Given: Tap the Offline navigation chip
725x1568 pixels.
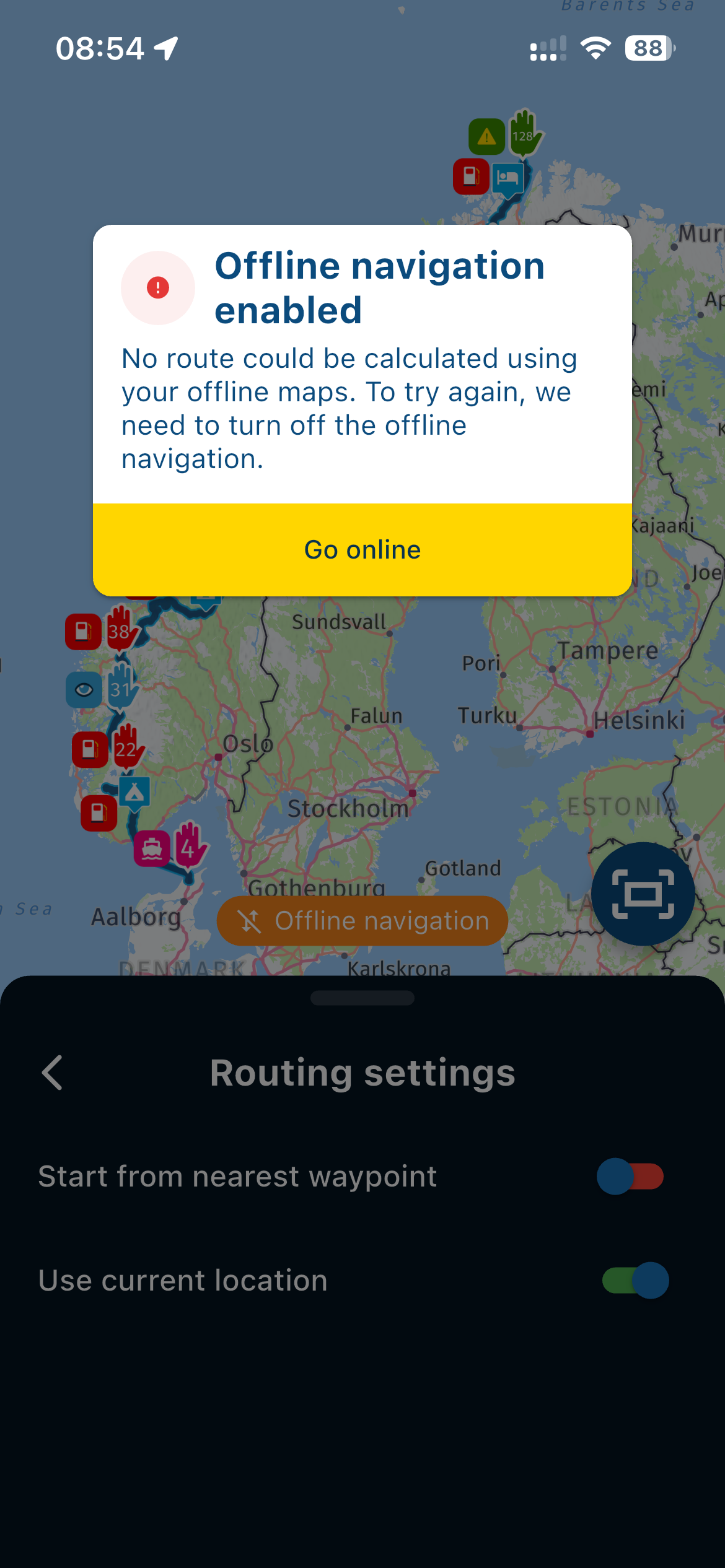Looking at the screenshot, I should click(362, 921).
